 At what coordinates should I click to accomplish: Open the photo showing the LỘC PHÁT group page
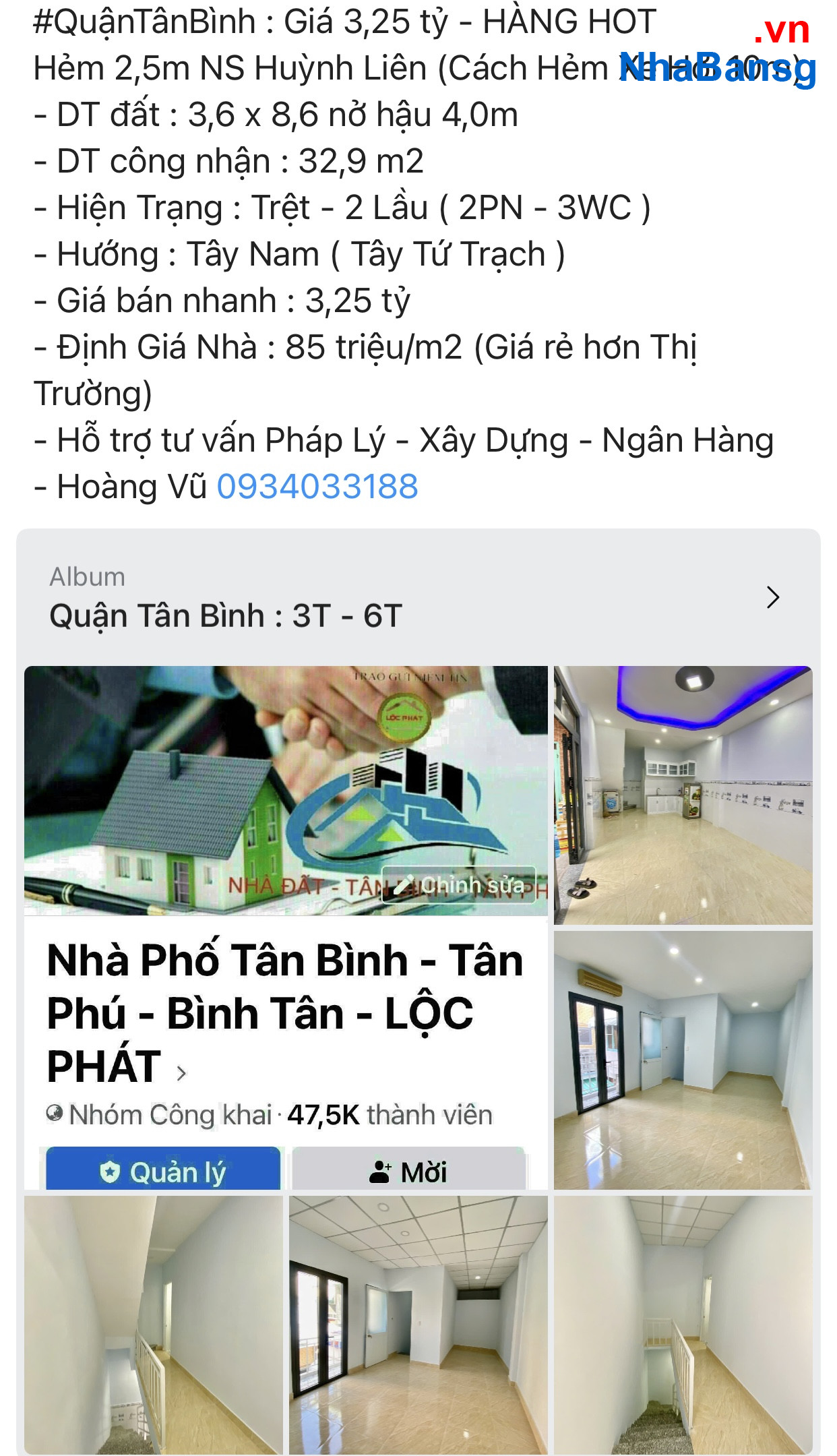[286, 928]
